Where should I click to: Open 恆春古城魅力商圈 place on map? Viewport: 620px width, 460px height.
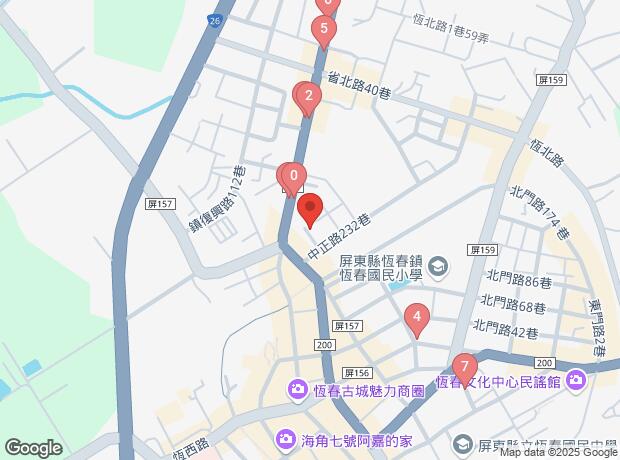pos(298,388)
